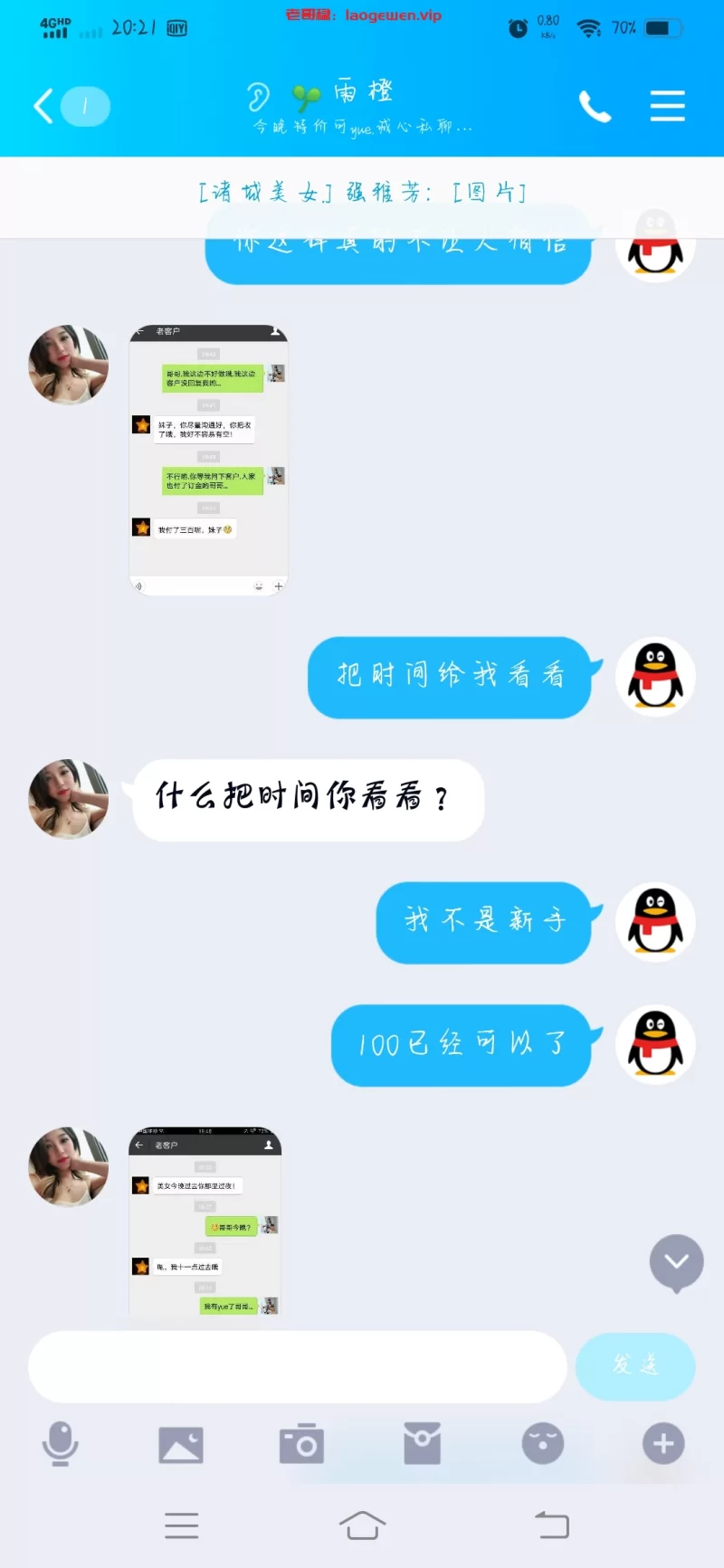Focus the message text input field
Viewport: 724px width, 1568px height.
click(297, 1366)
